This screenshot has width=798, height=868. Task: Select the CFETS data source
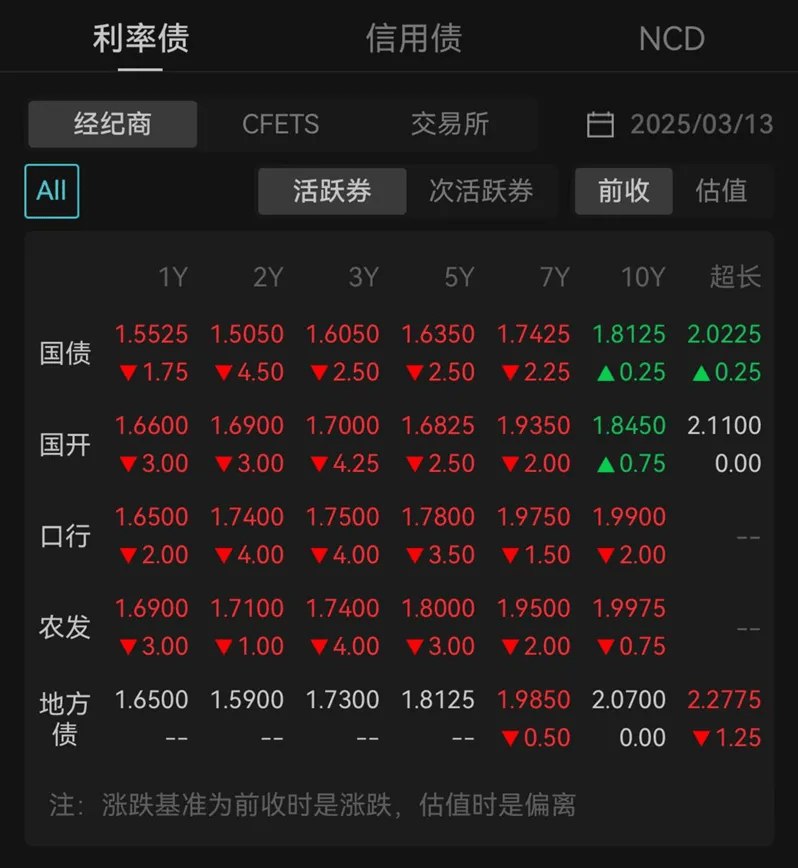point(280,124)
